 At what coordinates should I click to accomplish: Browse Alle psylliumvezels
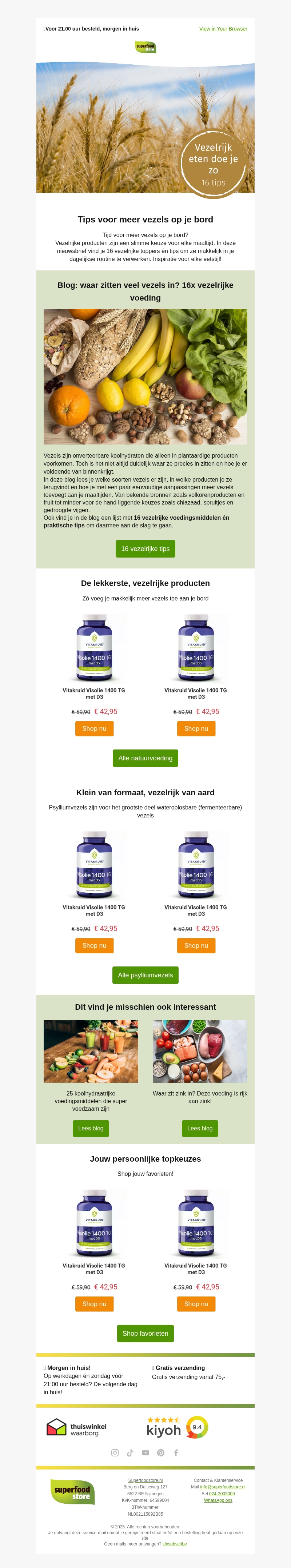click(145, 974)
